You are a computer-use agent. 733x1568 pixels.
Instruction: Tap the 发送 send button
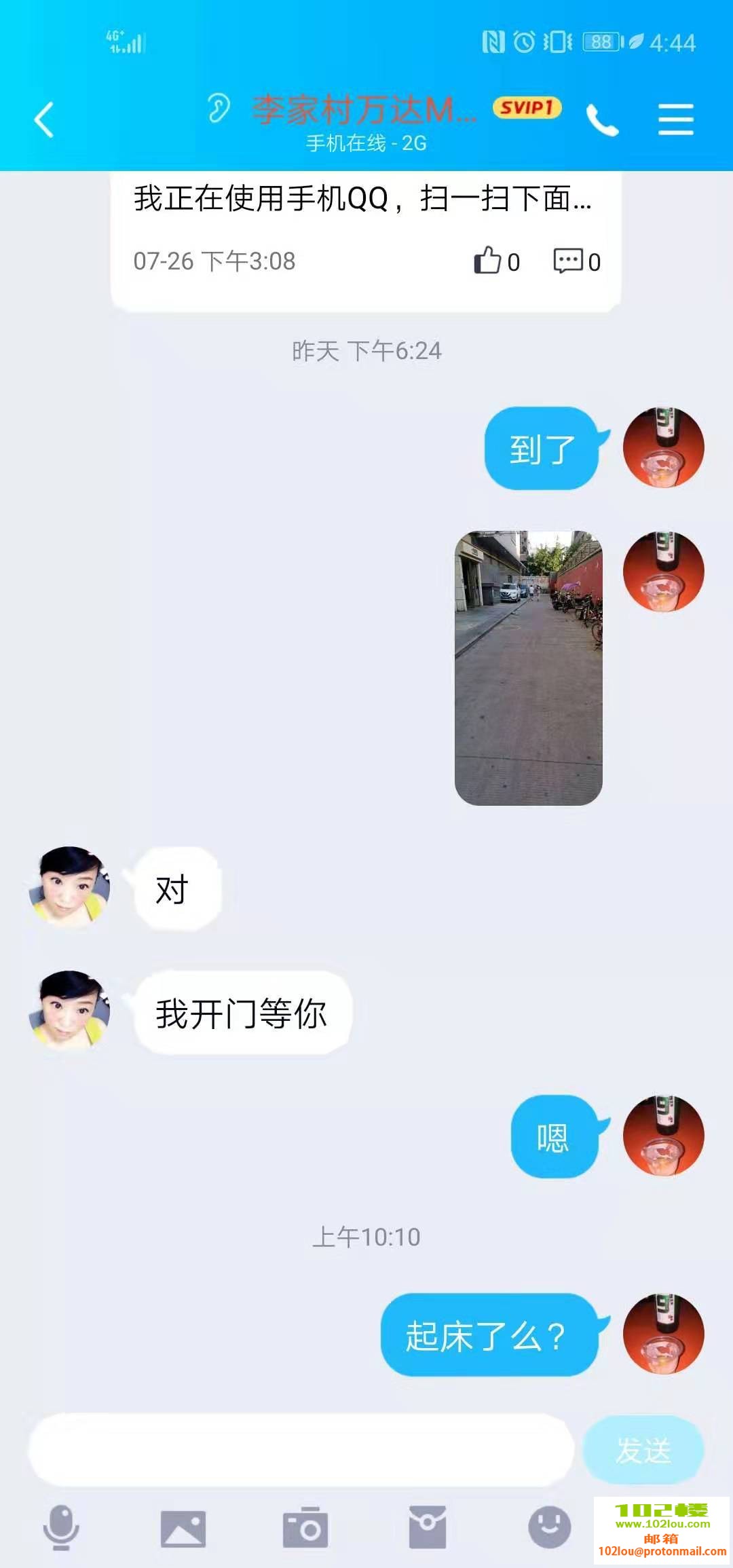tap(643, 1449)
